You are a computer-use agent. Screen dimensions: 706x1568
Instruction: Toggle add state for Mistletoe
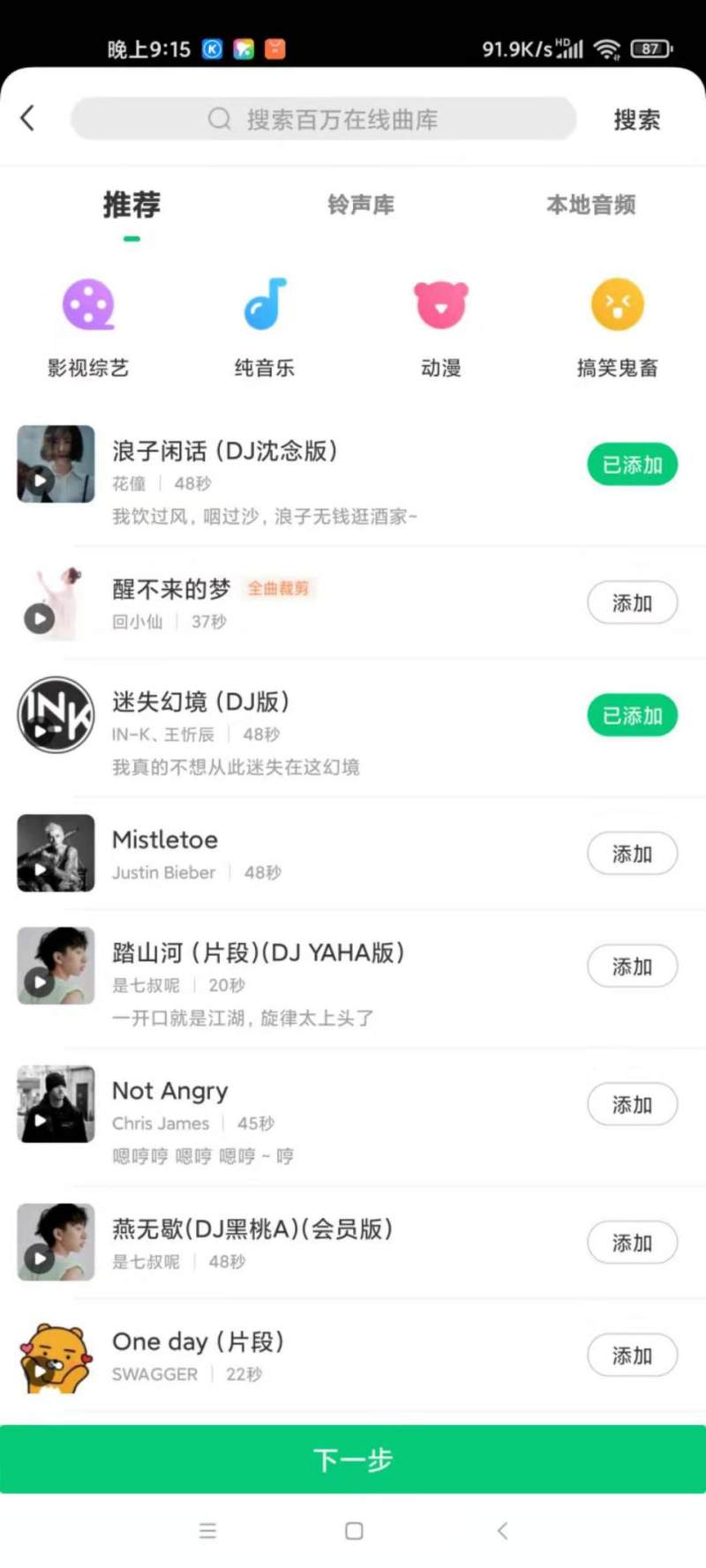point(632,853)
